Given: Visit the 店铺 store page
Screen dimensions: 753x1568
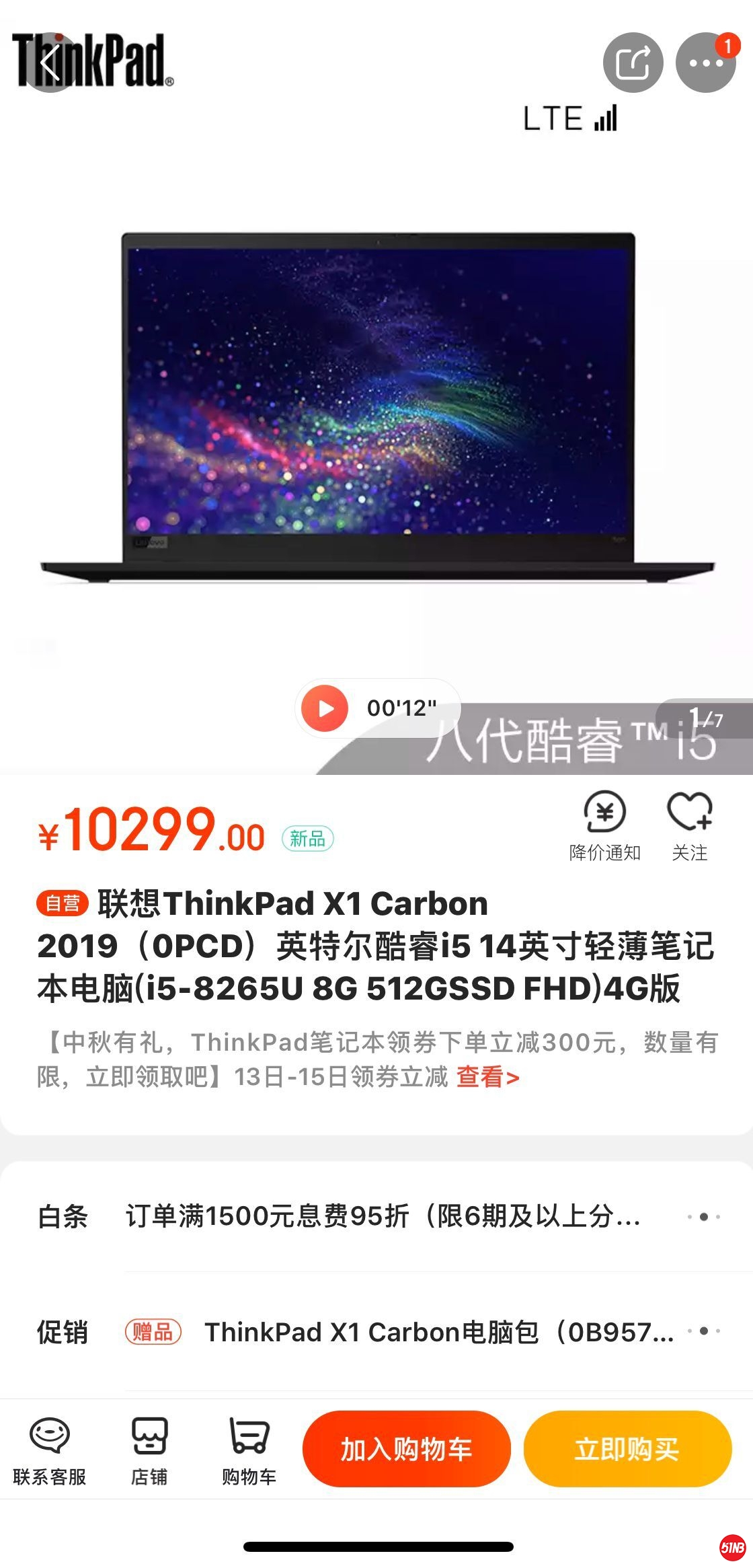Looking at the screenshot, I should [x=149, y=1451].
